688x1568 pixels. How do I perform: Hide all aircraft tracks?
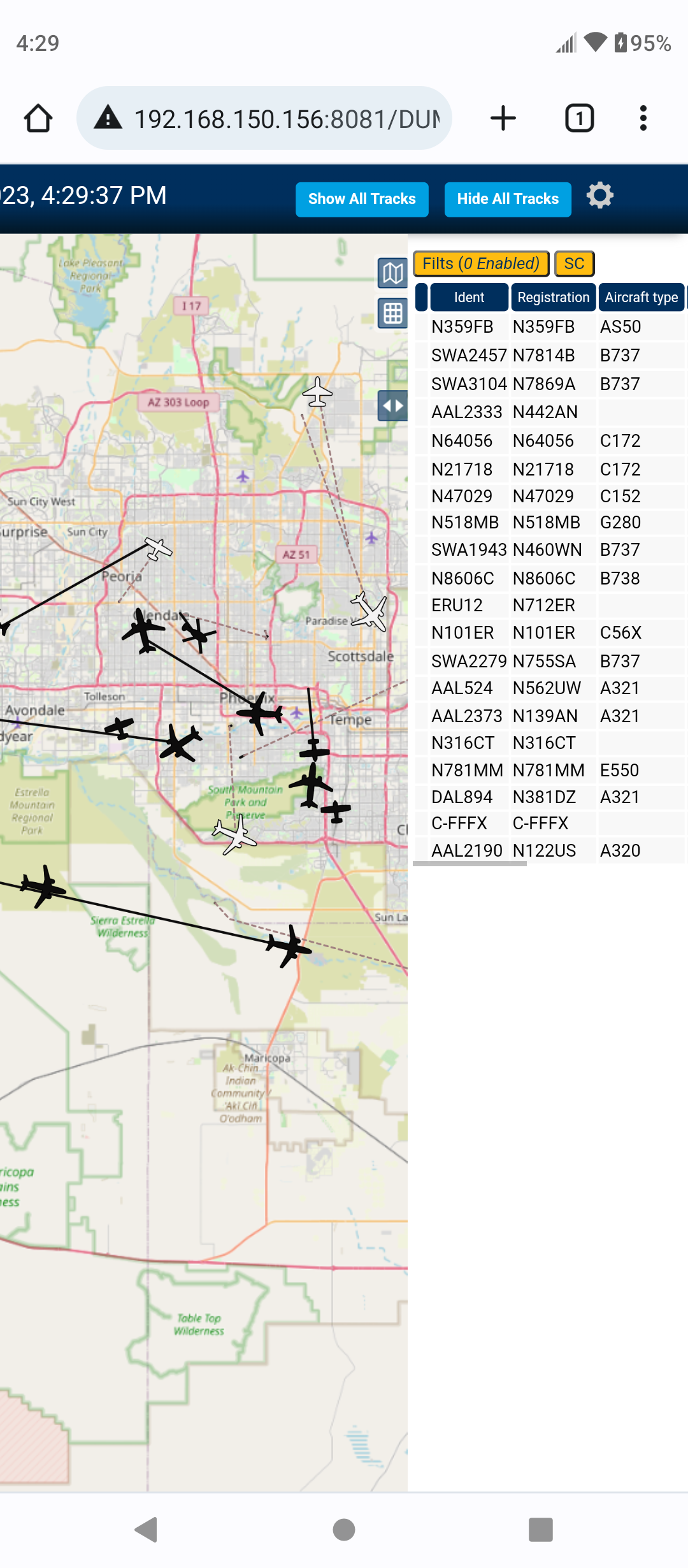coord(508,200)
